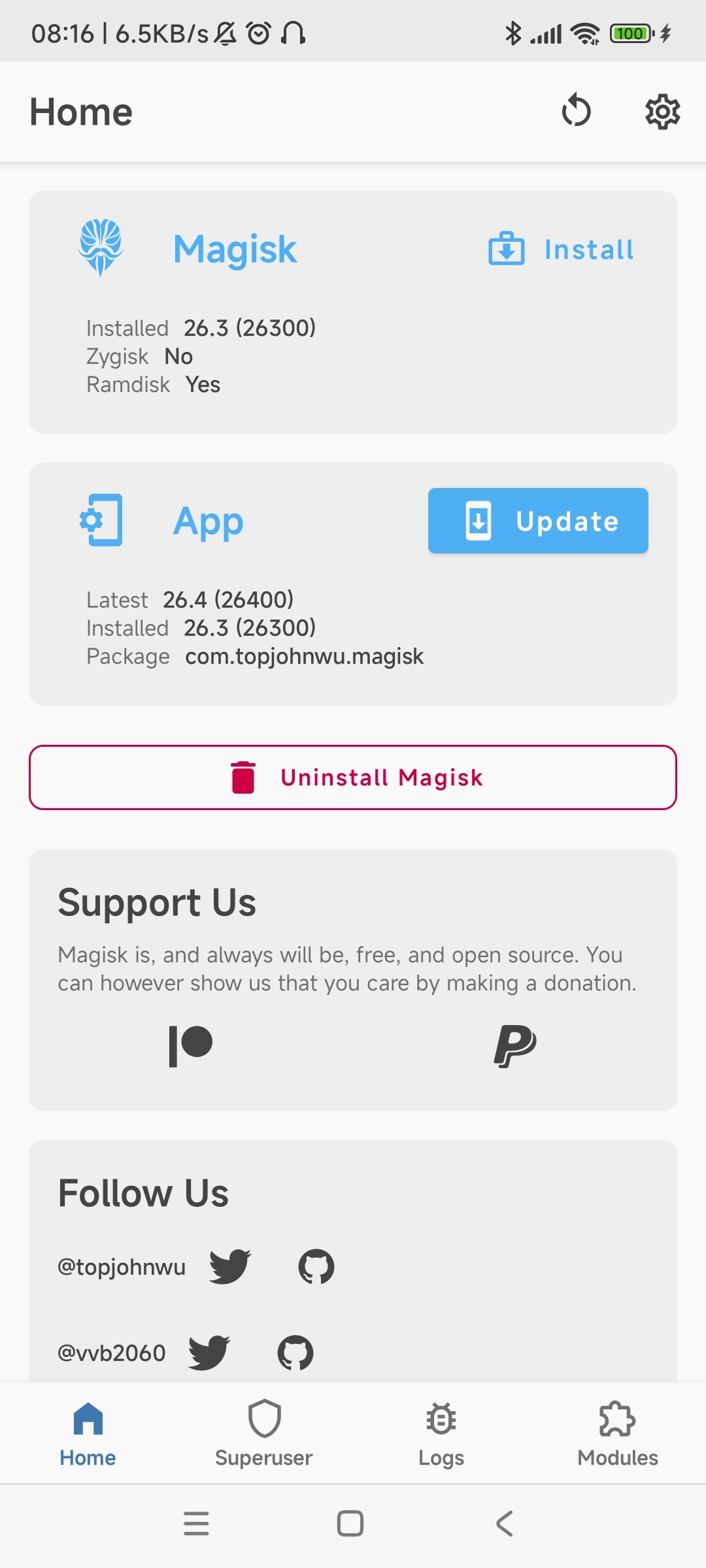This screenshot has width=706, height=1568.
Task: Tap Install in the Magisk card
Action: (x=562, y=250)
